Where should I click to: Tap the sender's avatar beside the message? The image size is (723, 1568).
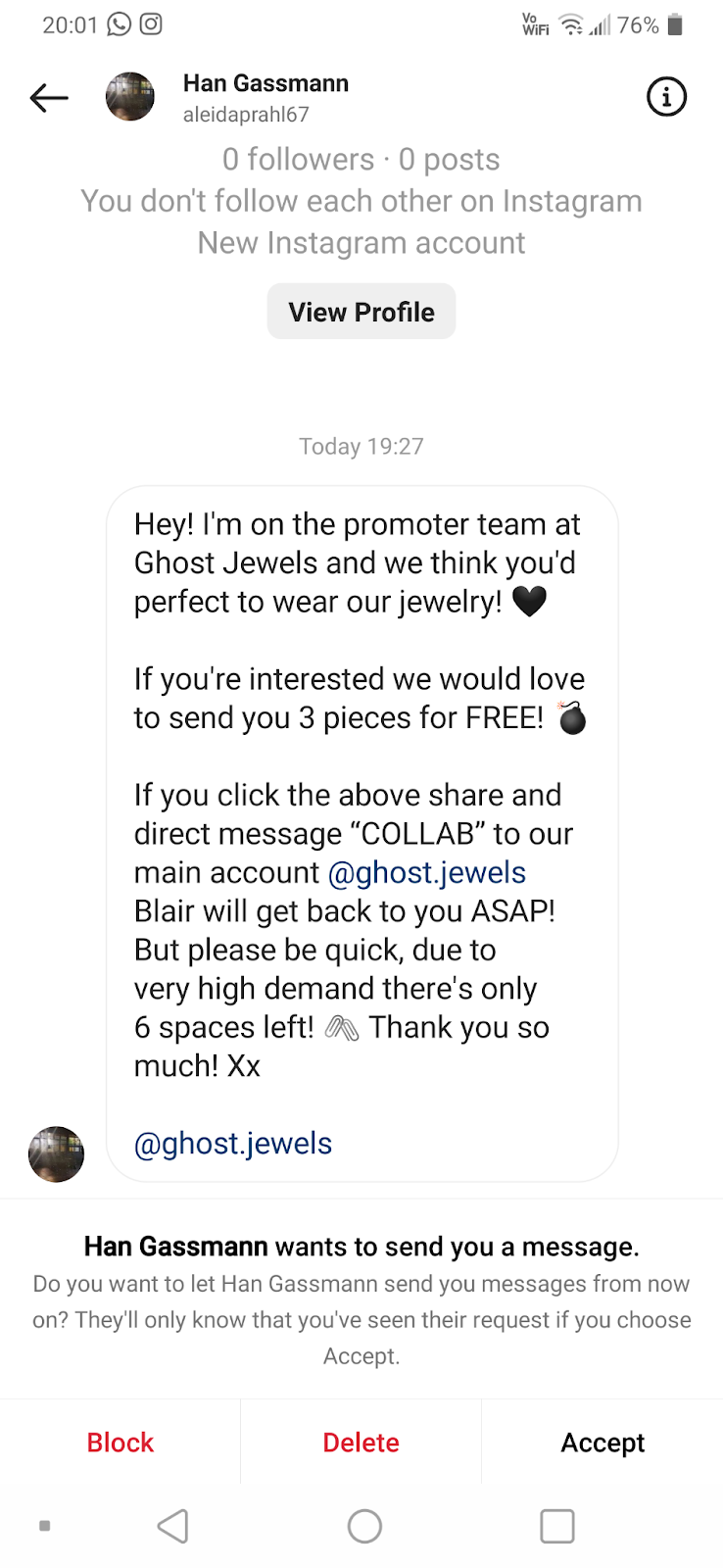pyautogui.click(x=56, y=1153)
